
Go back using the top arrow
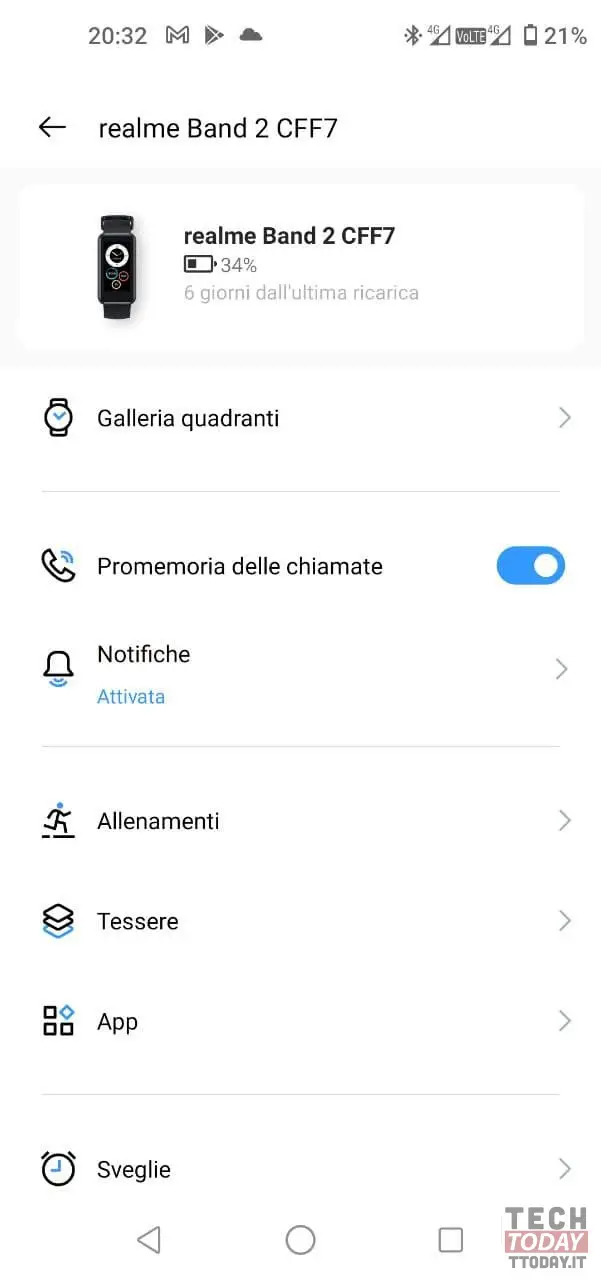coord(52,127)
